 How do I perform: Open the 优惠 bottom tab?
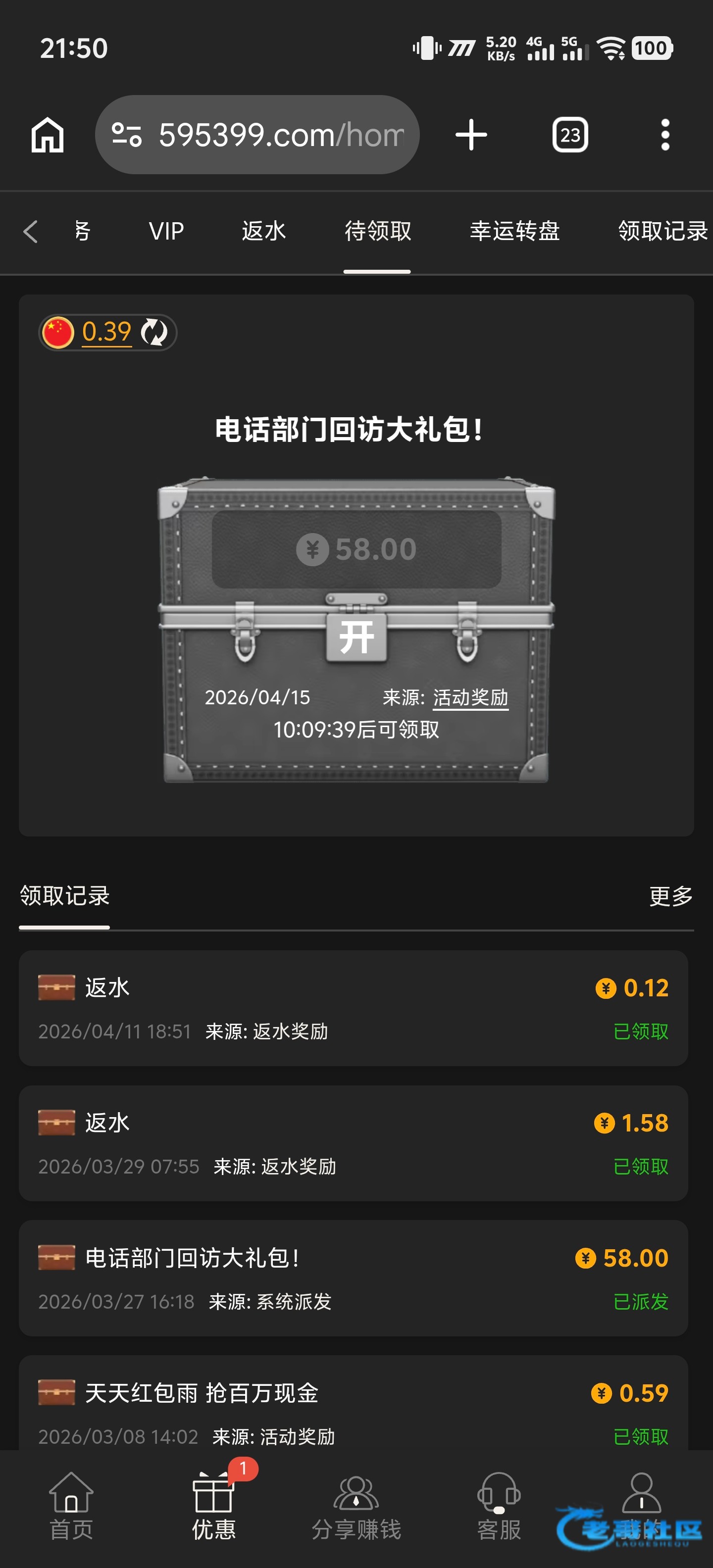pyautogui.click(x=214, y=1506)
